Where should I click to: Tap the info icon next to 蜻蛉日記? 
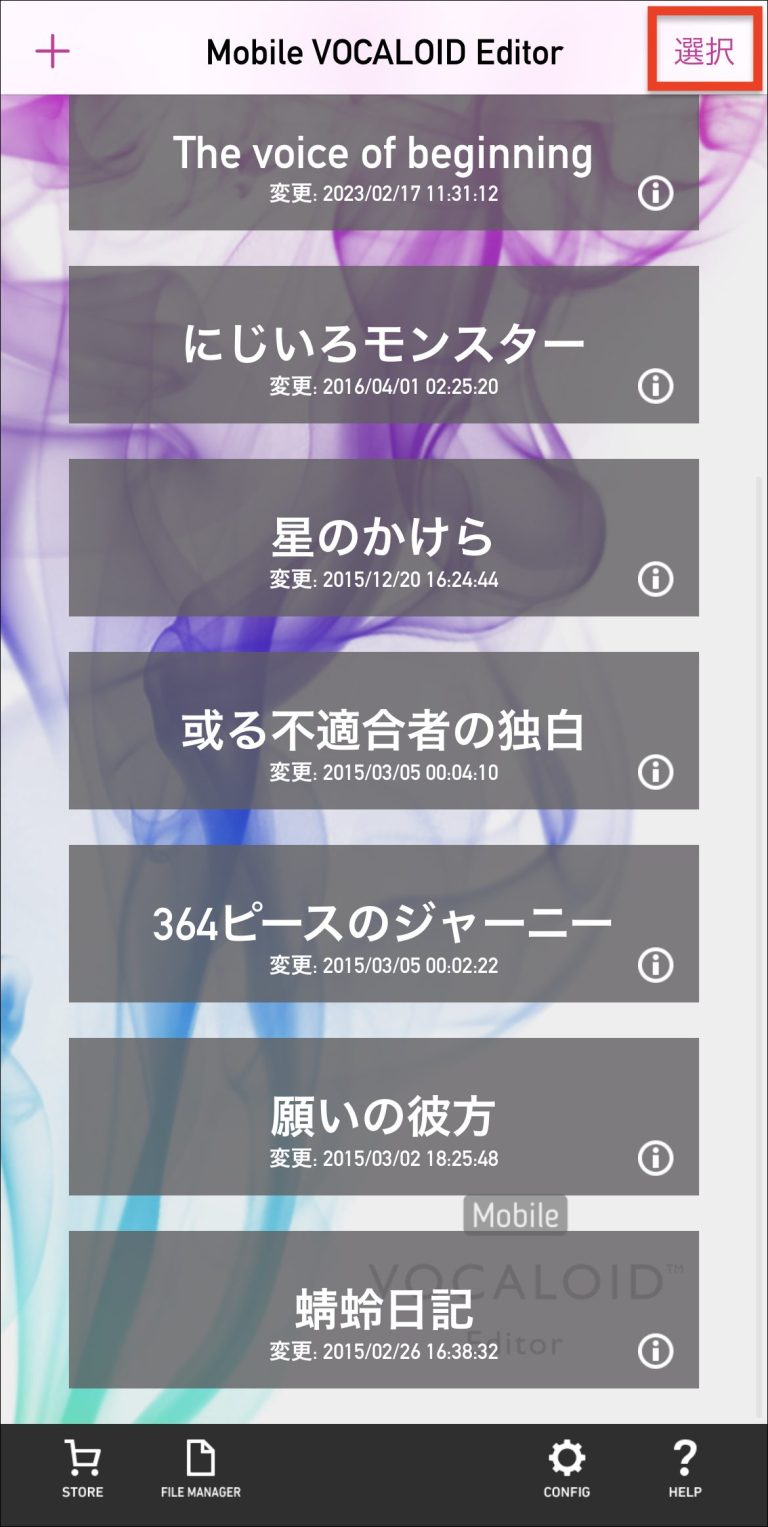pyautogui.click(x=655, y=1350)
